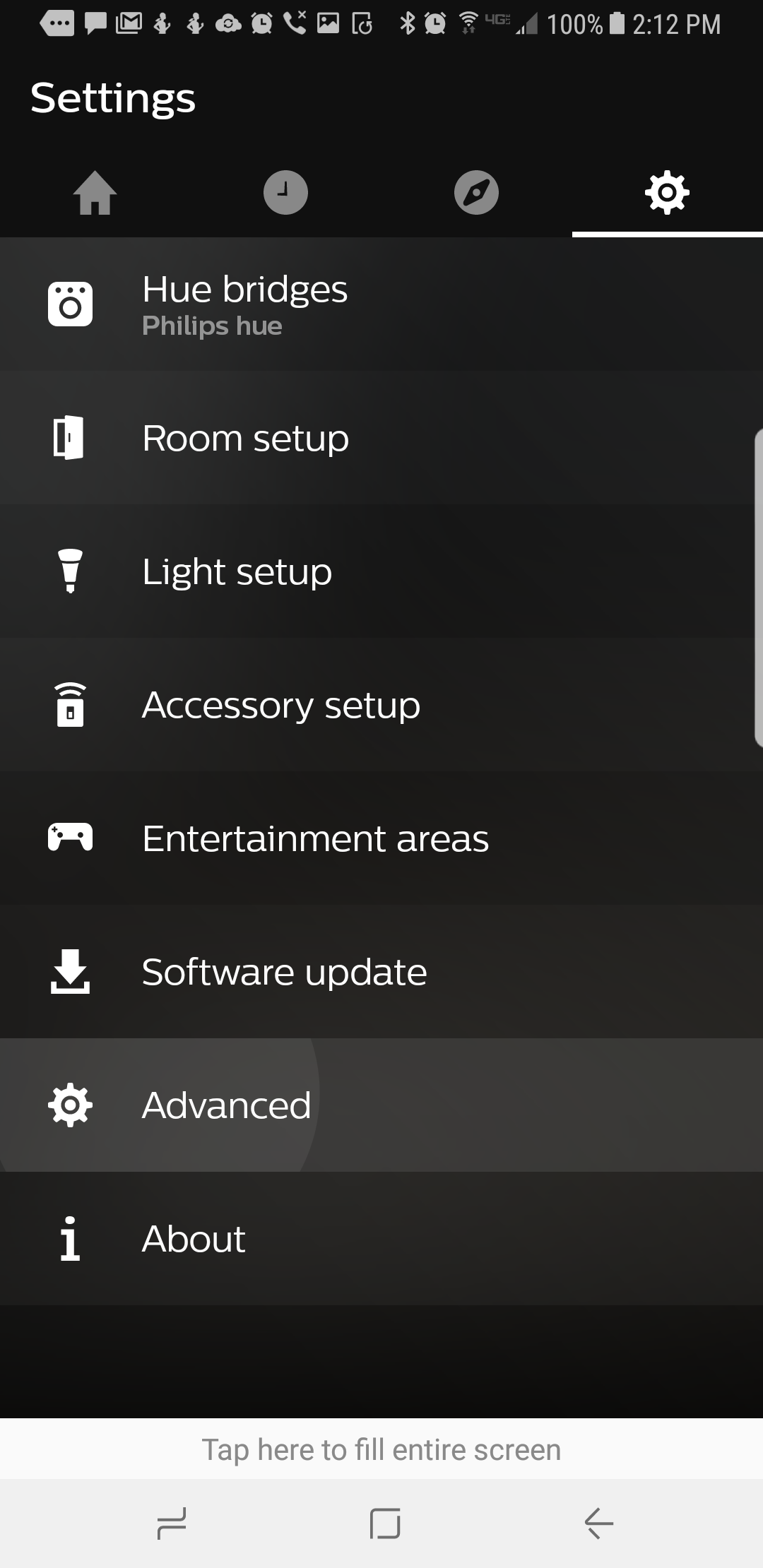Open the Routines clock tab
The image size is (763, 1568).
tap(285, 192)
